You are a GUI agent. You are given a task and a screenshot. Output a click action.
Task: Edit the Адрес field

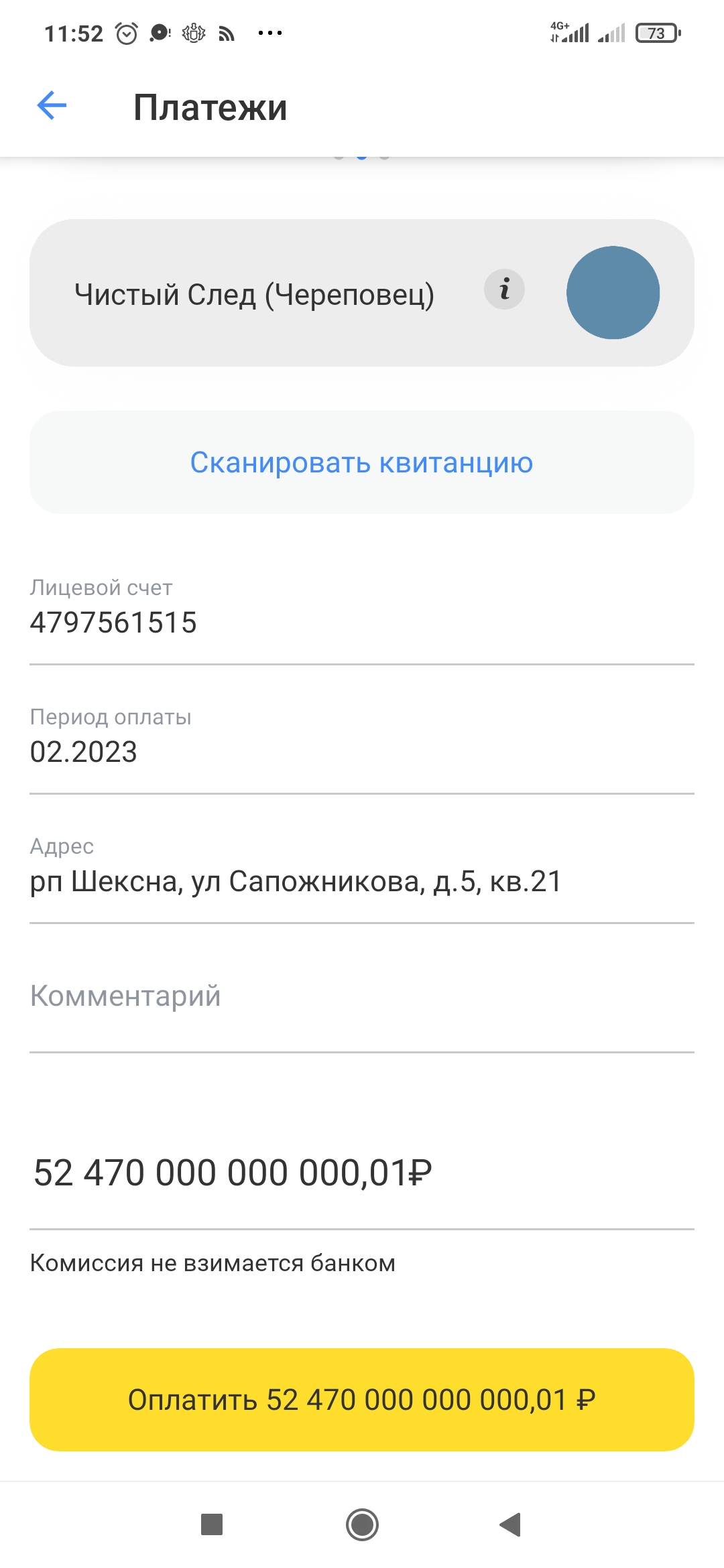pos(361,881)
